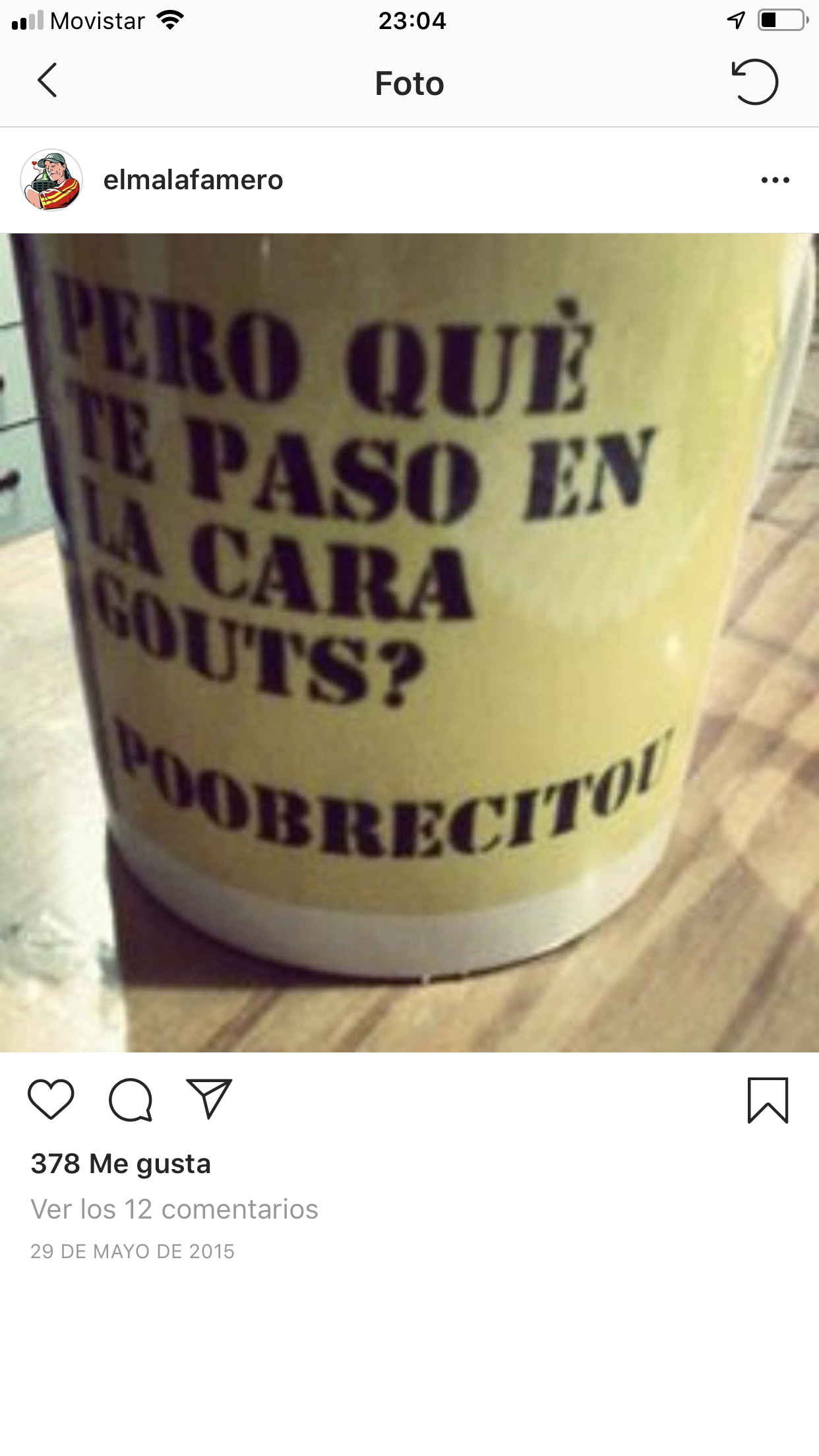Image resolution: width=819 pixels, height=1456 pixels.
Task: Open the post's three-dot options menu
Action: (x=775, y=180)
